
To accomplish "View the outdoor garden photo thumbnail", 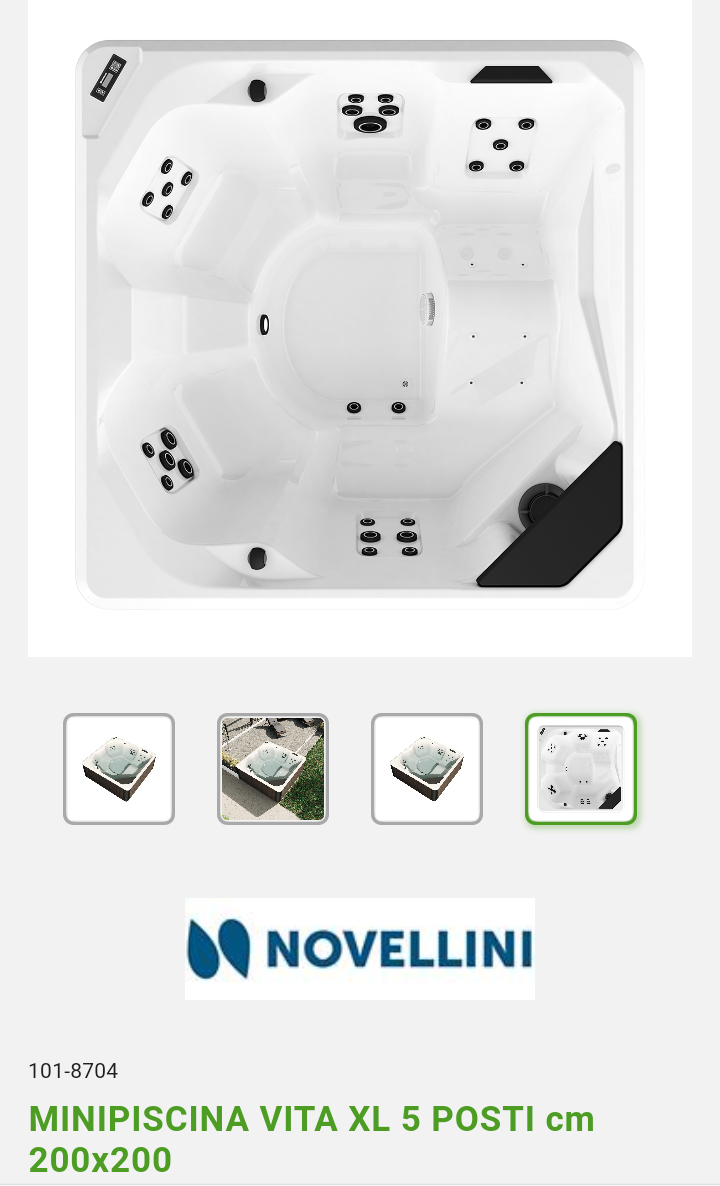I will click(273, 768).
